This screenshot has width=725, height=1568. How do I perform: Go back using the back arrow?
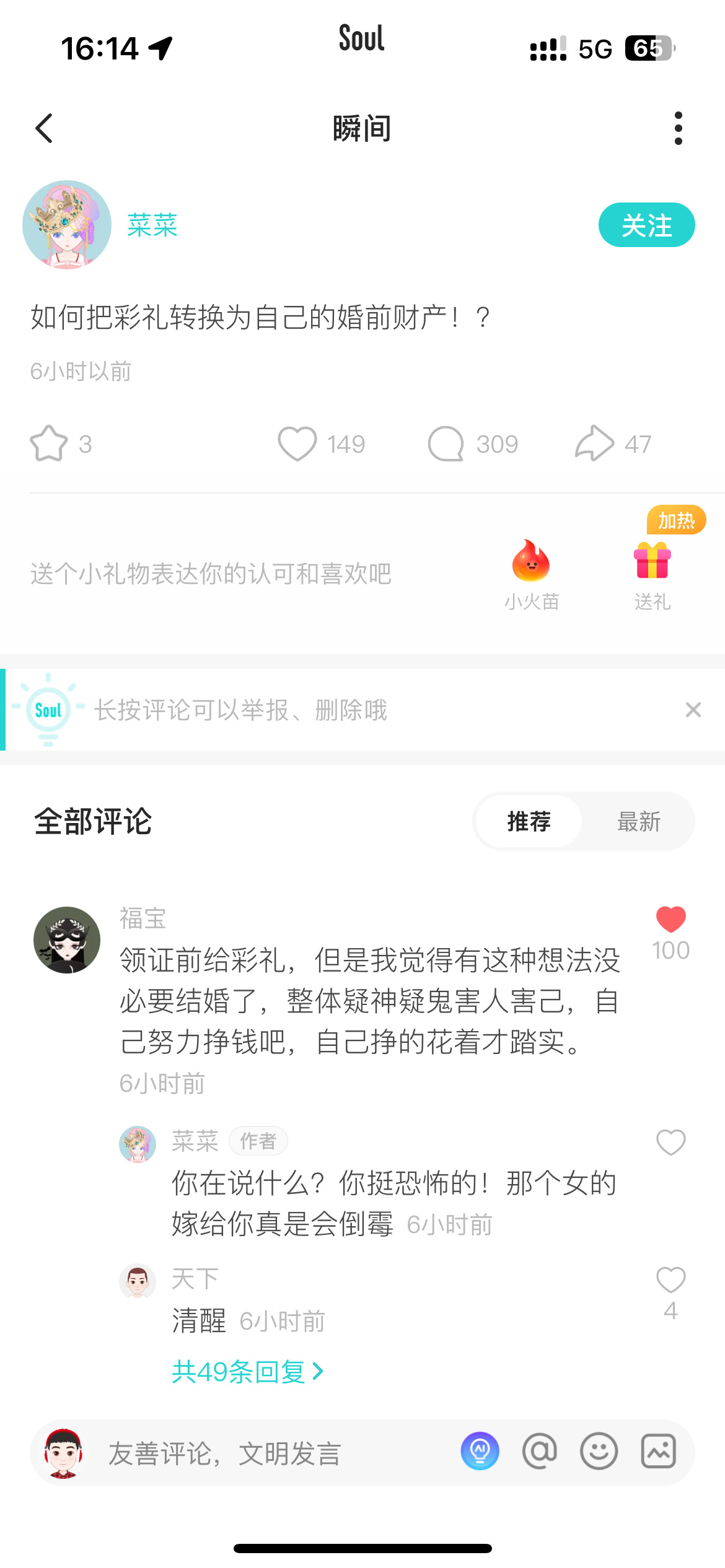pyautogui.click(x=45, y=128)
